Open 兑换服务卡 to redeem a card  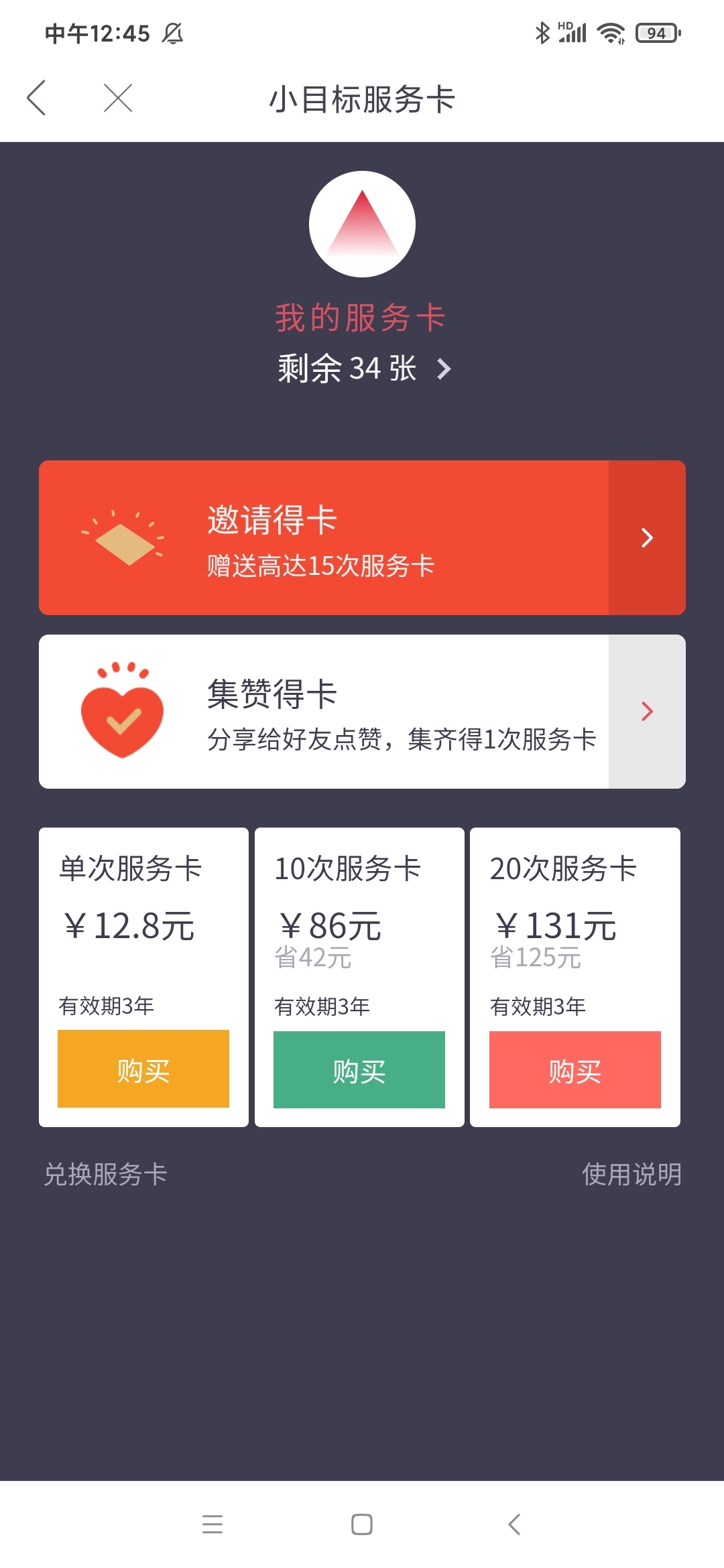pyautogui.click(x=105, y=1174)
